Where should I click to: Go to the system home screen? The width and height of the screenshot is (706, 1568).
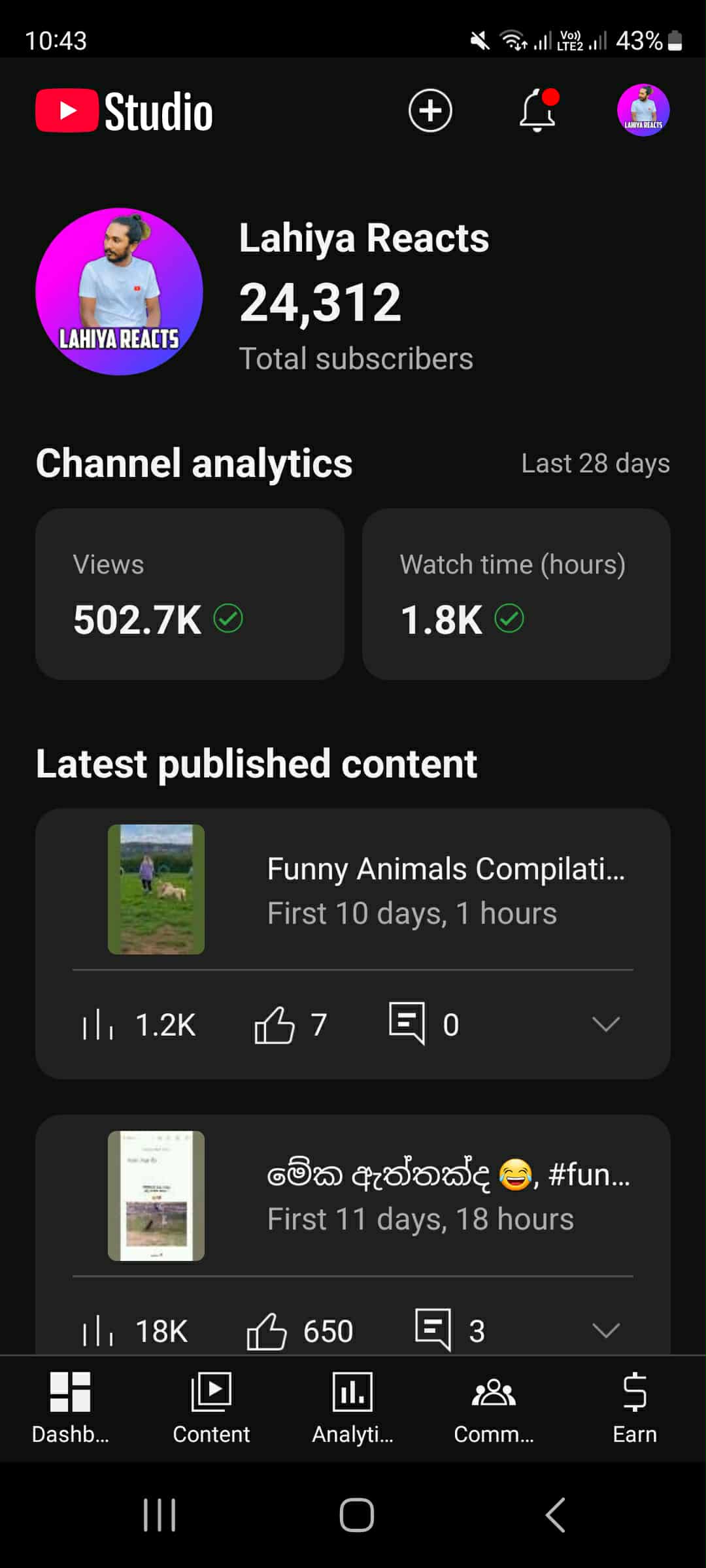[x=357, y=1514]
